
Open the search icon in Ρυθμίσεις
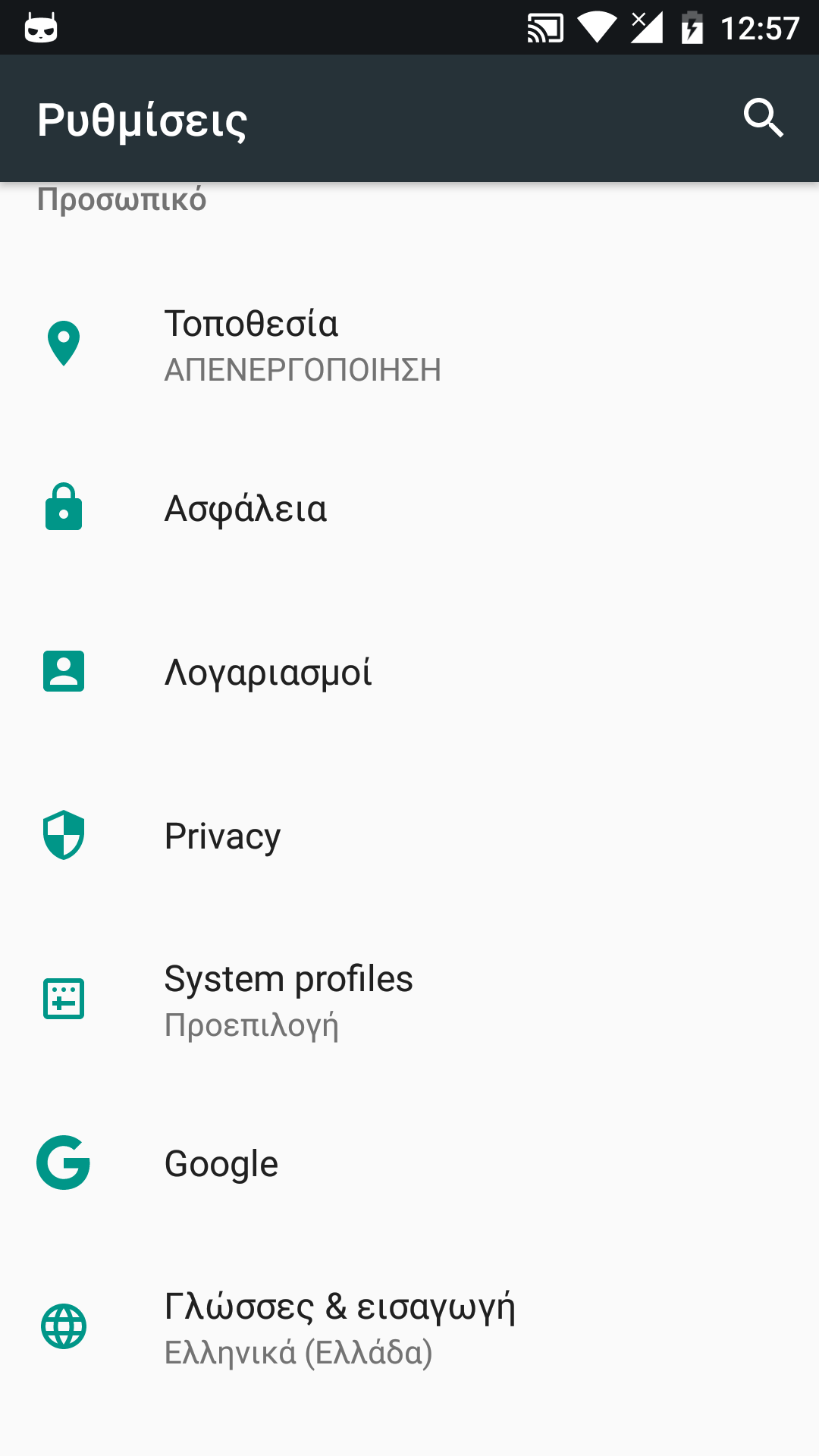(x=763, y=118)
